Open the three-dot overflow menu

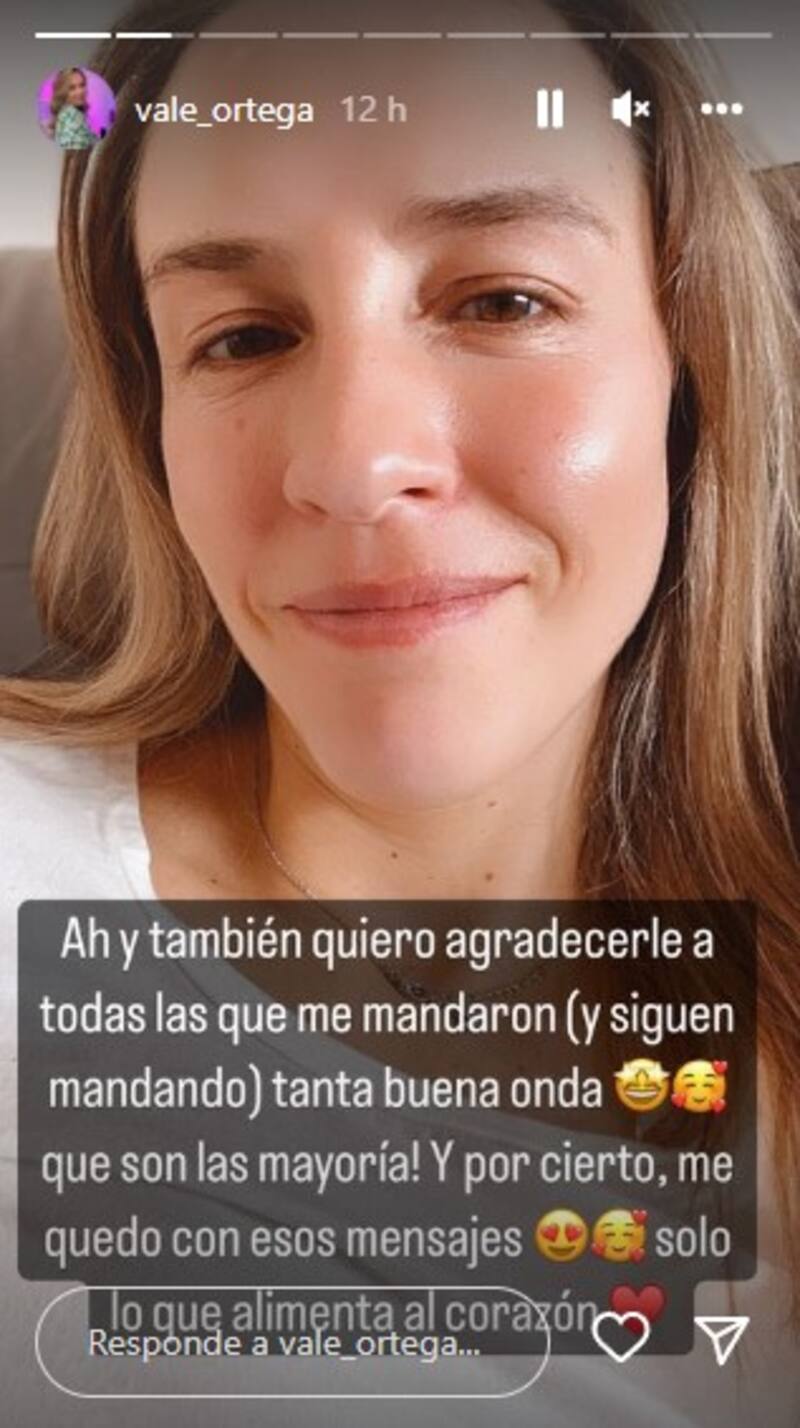[721, 109]
